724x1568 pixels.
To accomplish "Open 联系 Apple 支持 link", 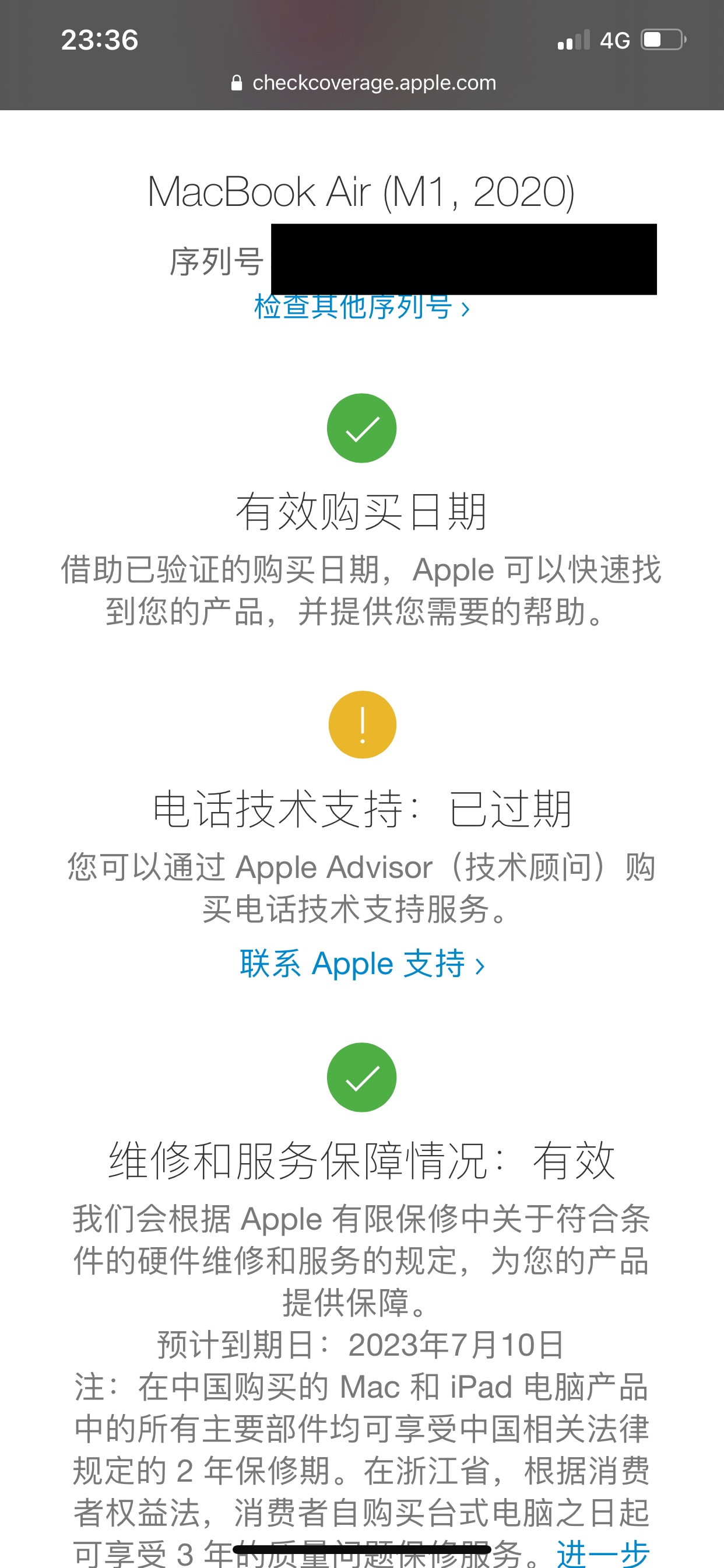I will [x=361, y=964].
